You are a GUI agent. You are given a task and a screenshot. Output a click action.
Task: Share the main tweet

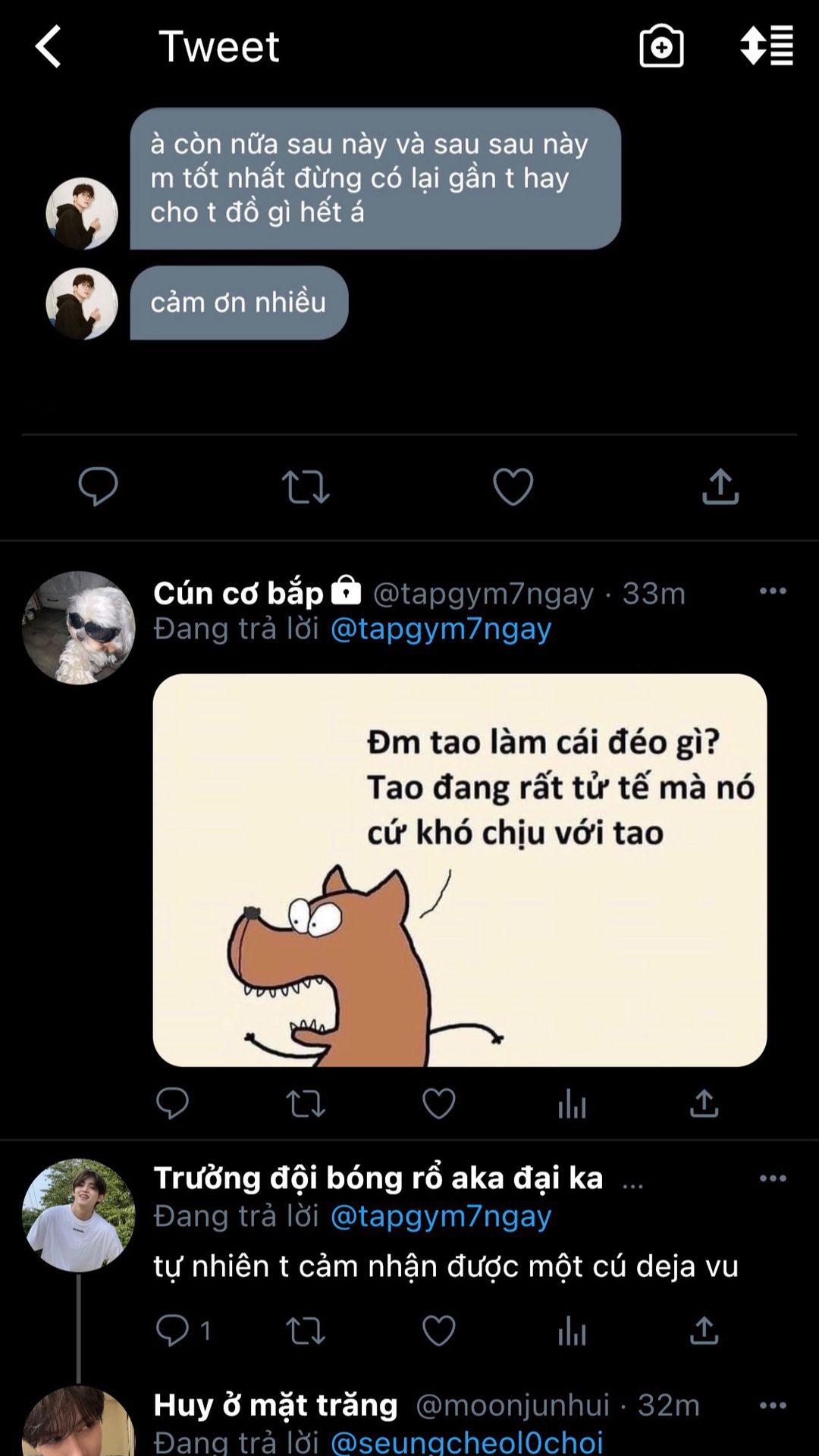click(720, 486)
